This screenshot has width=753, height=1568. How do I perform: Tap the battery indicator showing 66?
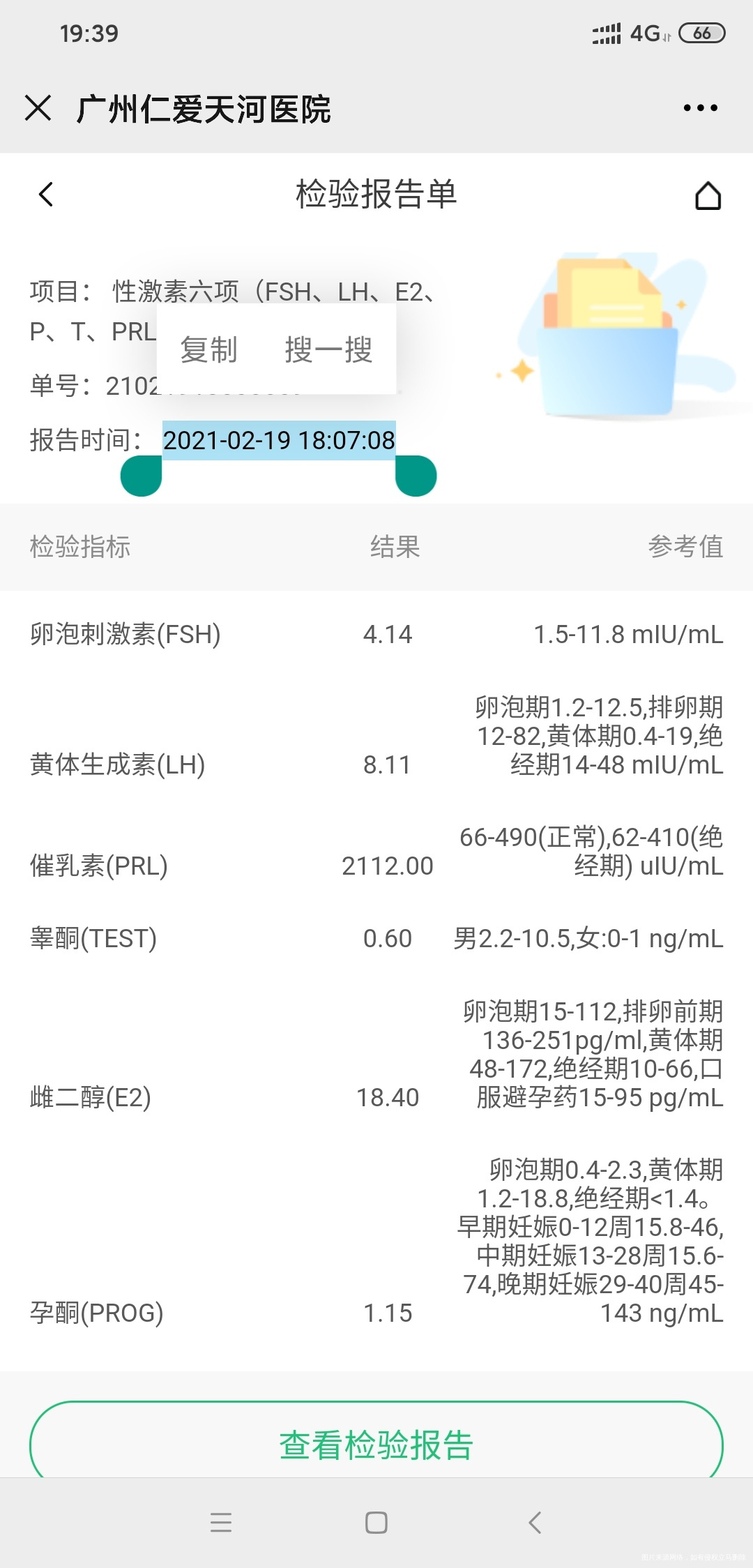point(703,33)
